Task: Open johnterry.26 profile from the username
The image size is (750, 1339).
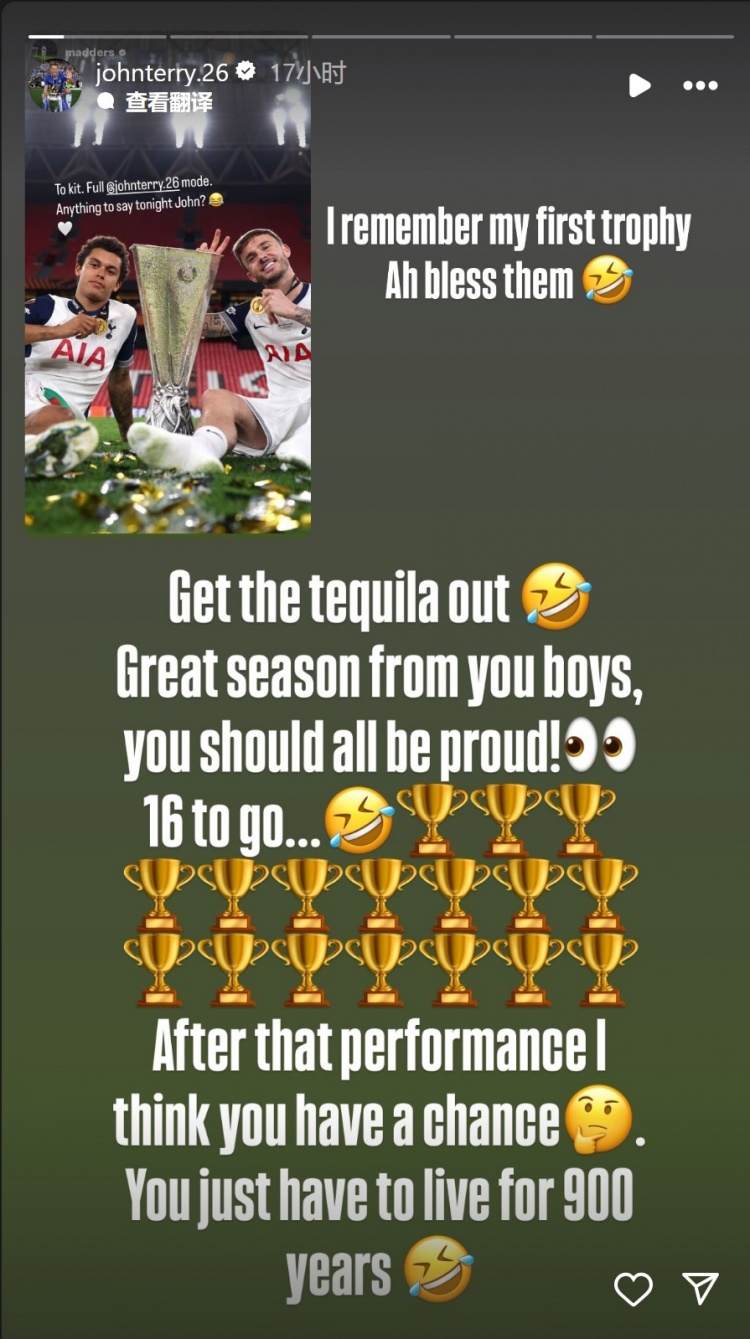Action: coord(161,73)
